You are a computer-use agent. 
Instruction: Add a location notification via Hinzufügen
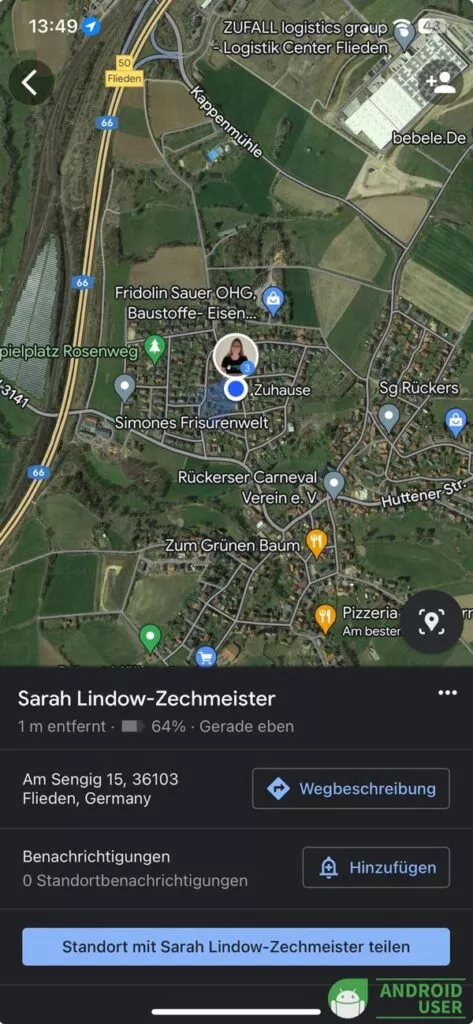coord(376,867)
